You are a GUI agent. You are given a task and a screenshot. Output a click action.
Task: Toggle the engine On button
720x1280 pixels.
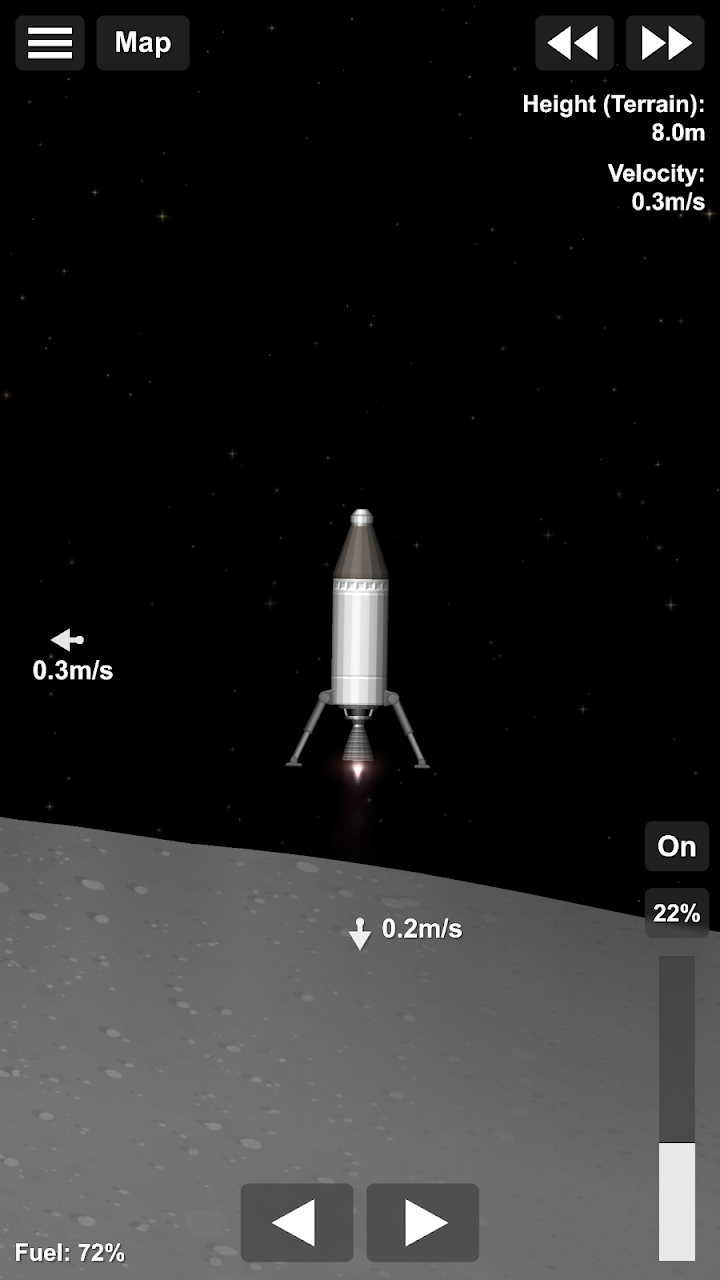click(x=677, y=846)
